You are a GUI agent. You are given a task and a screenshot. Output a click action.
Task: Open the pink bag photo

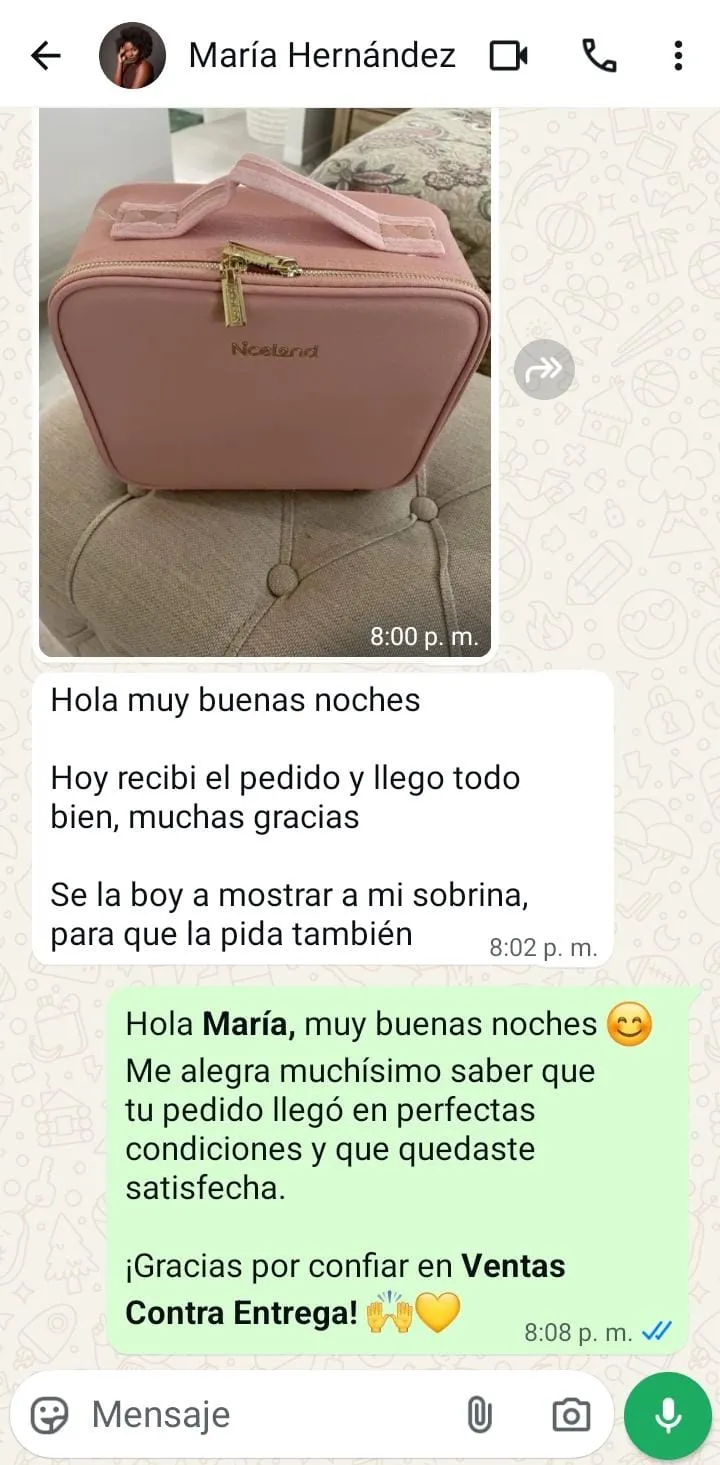click(265, 380)
